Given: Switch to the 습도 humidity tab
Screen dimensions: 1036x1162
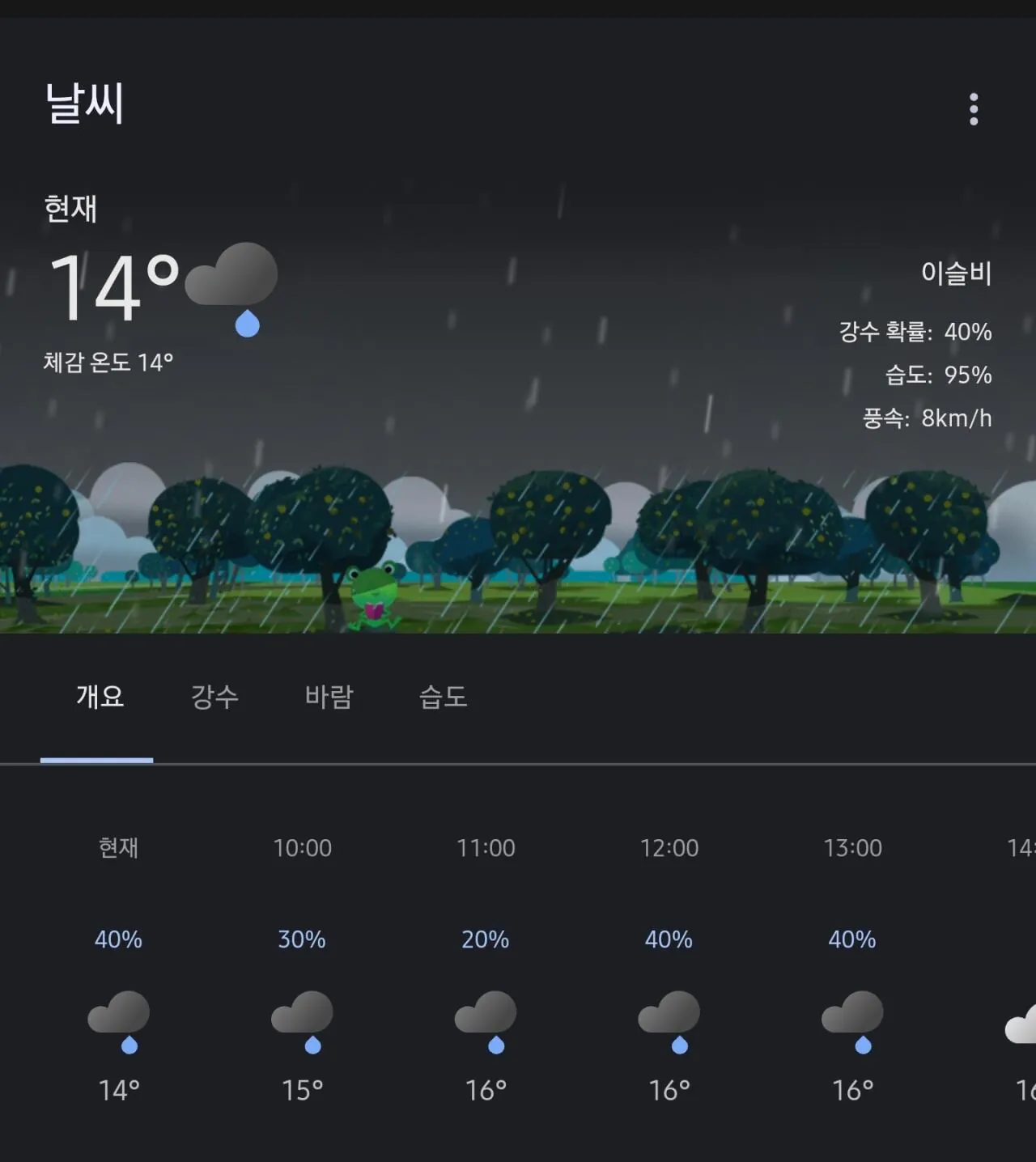Looking at the screenshot, I should (x=443, y=697).
